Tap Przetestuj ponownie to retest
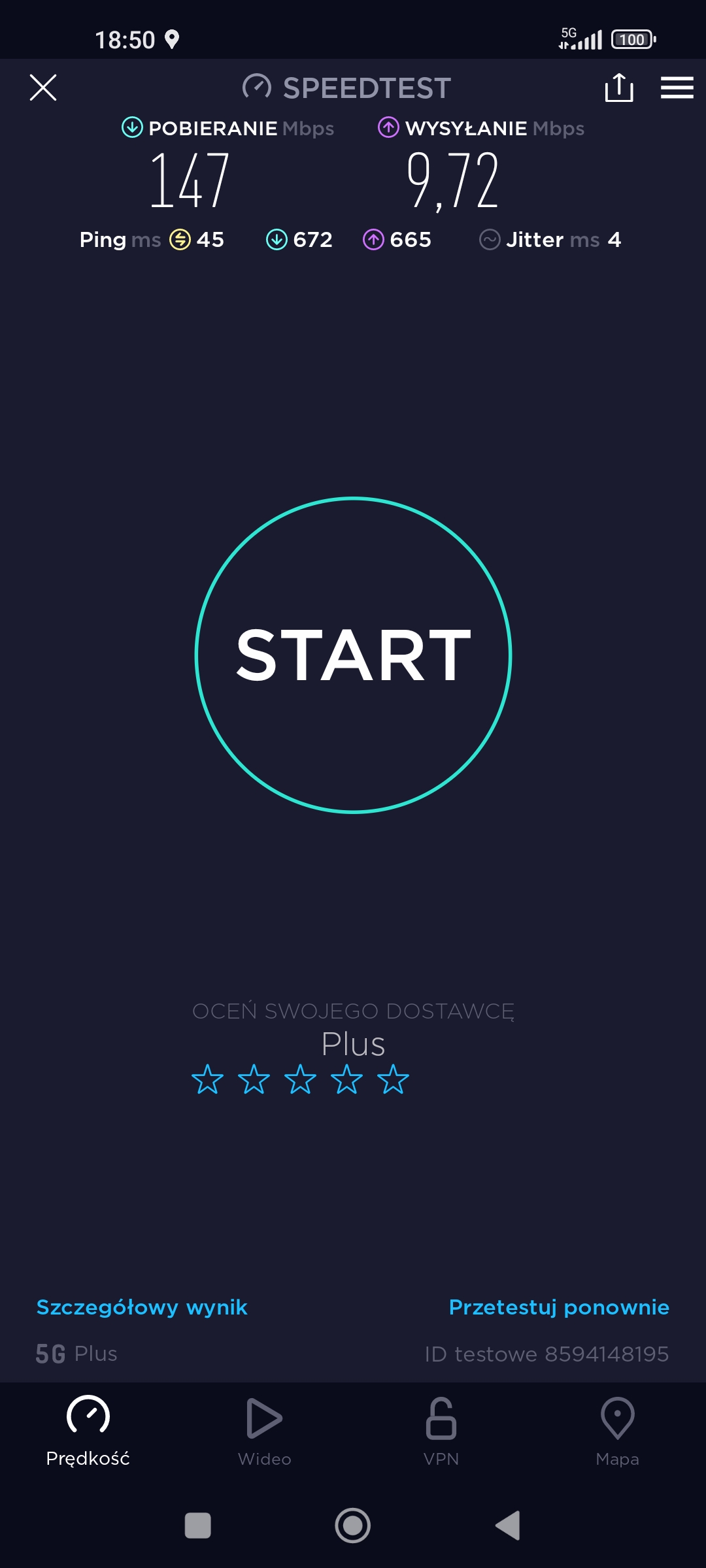The width and height of the screenshot is (706, 1568). [559, 1307]
